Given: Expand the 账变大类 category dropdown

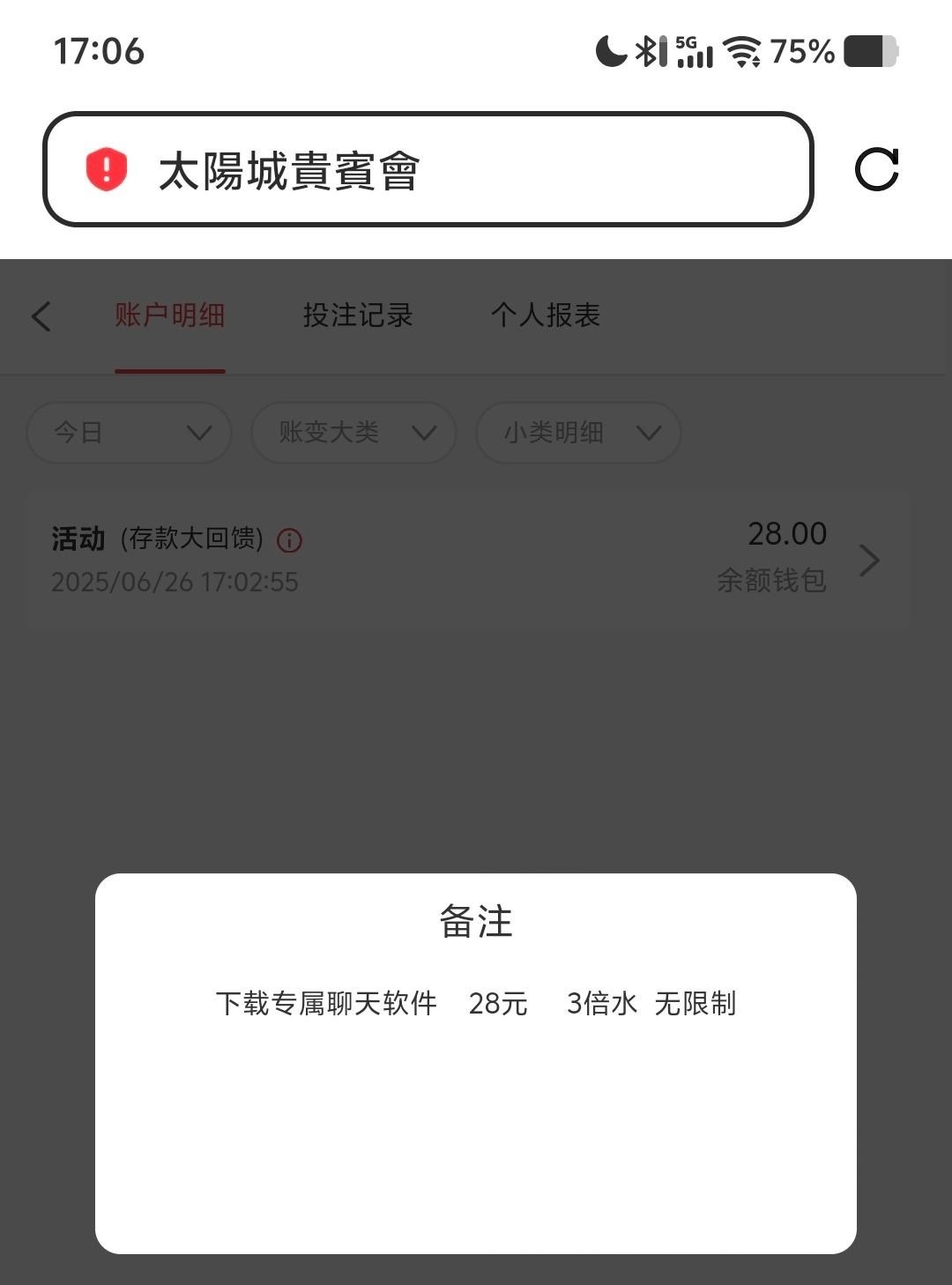Looking at the screenshot, I should coord(353,432).
